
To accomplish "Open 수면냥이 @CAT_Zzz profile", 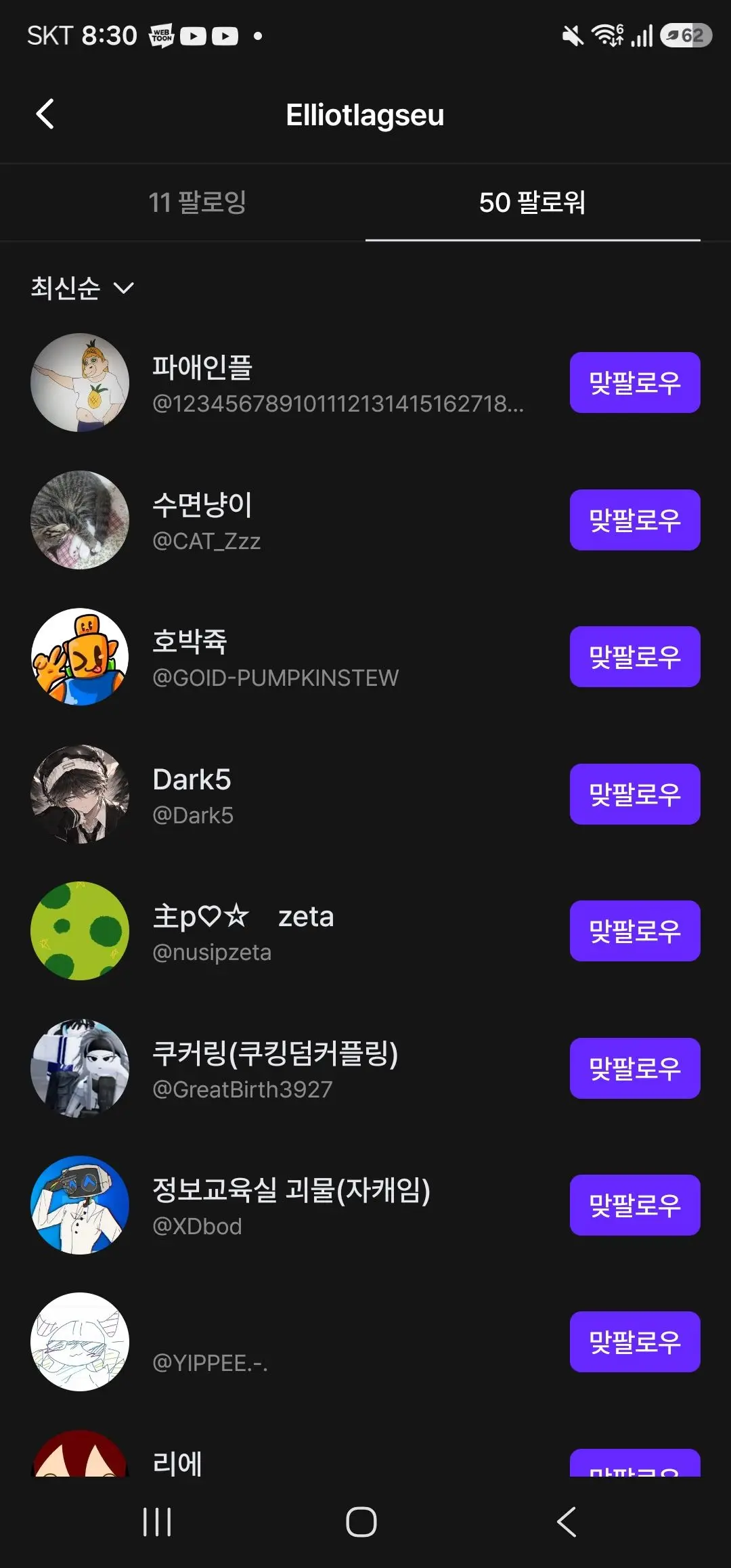I will [284, 520].
